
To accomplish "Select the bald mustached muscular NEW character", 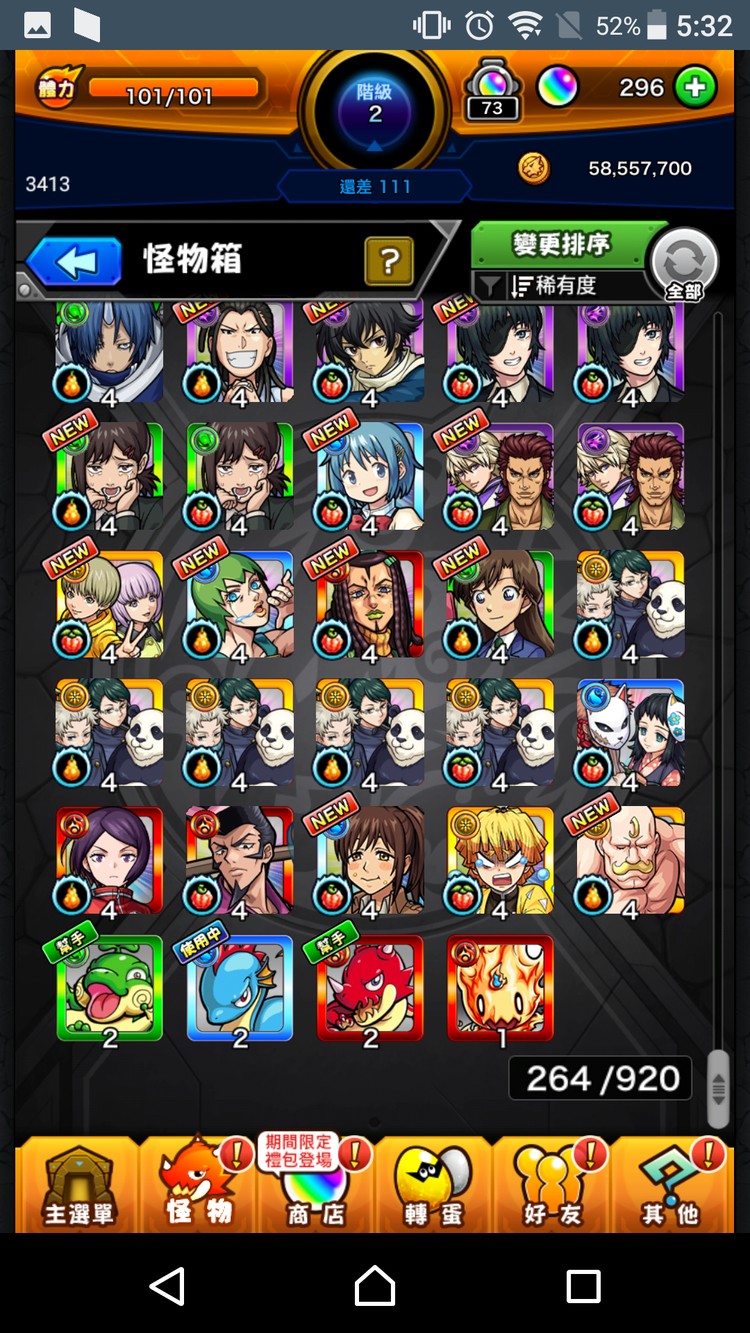I will coord(630,860).
